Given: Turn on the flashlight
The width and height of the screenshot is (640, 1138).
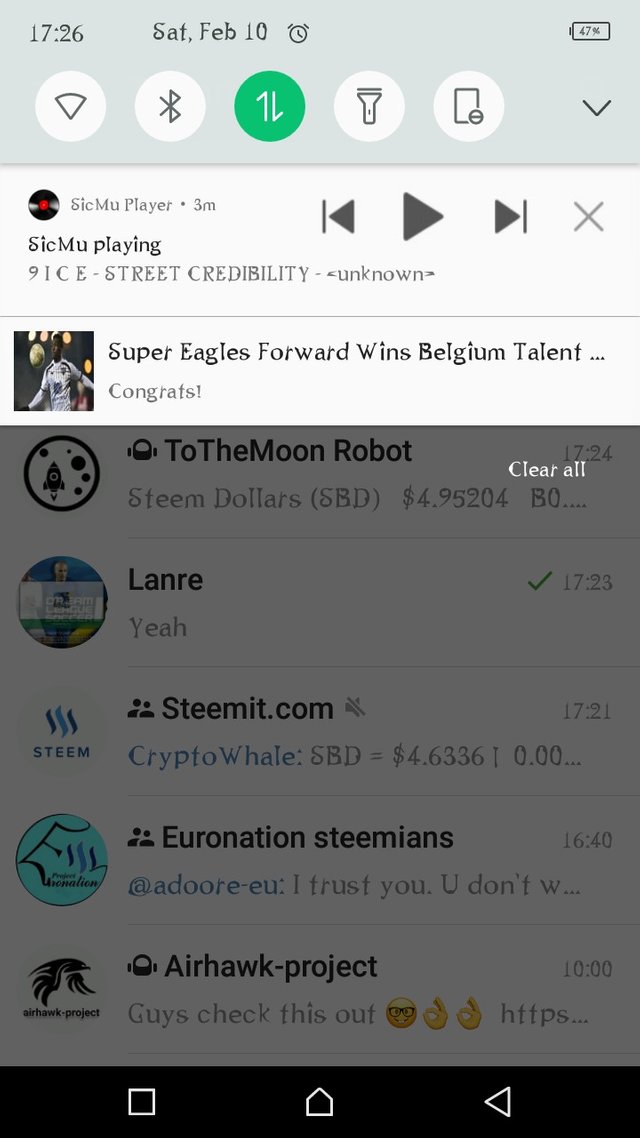Looking at the screenshot, I should tap(369, 106).
